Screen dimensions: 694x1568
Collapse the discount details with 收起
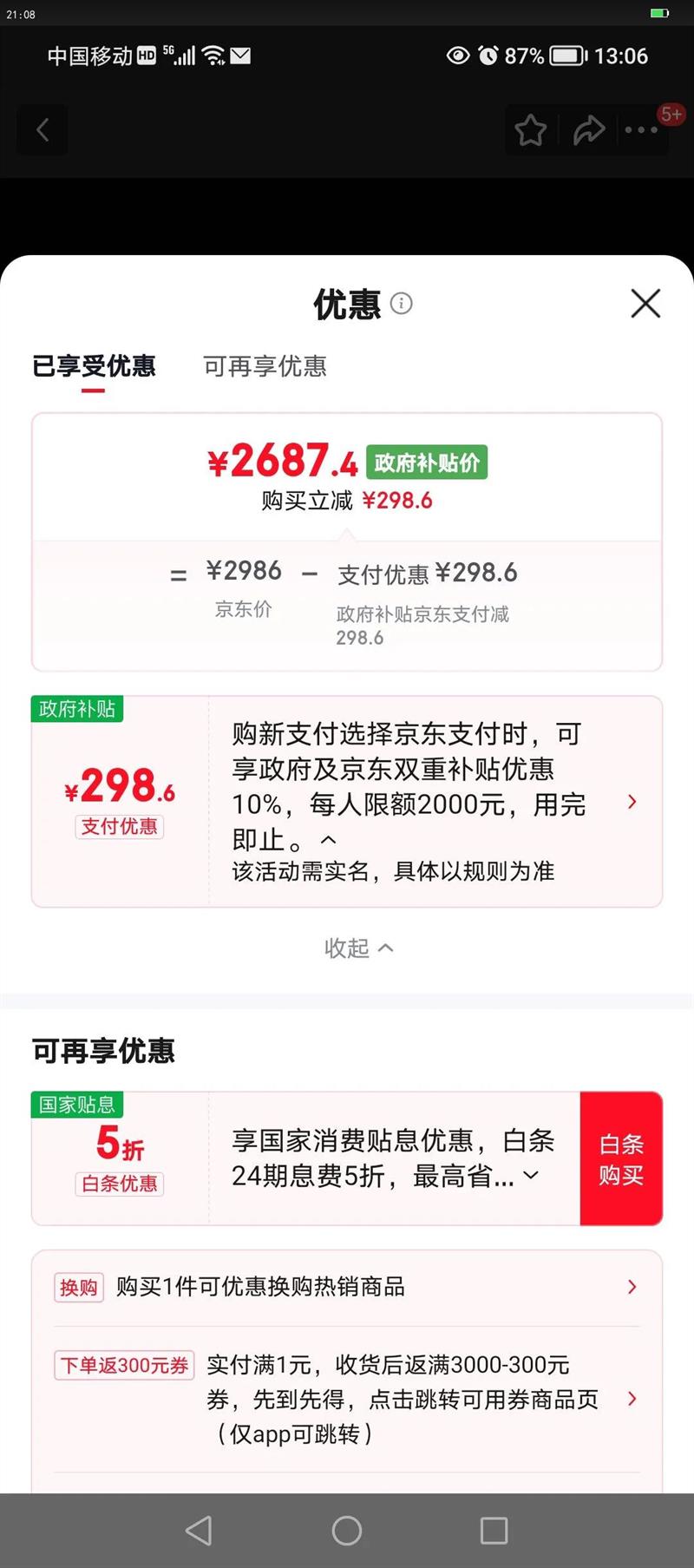[x=359, y=948]
